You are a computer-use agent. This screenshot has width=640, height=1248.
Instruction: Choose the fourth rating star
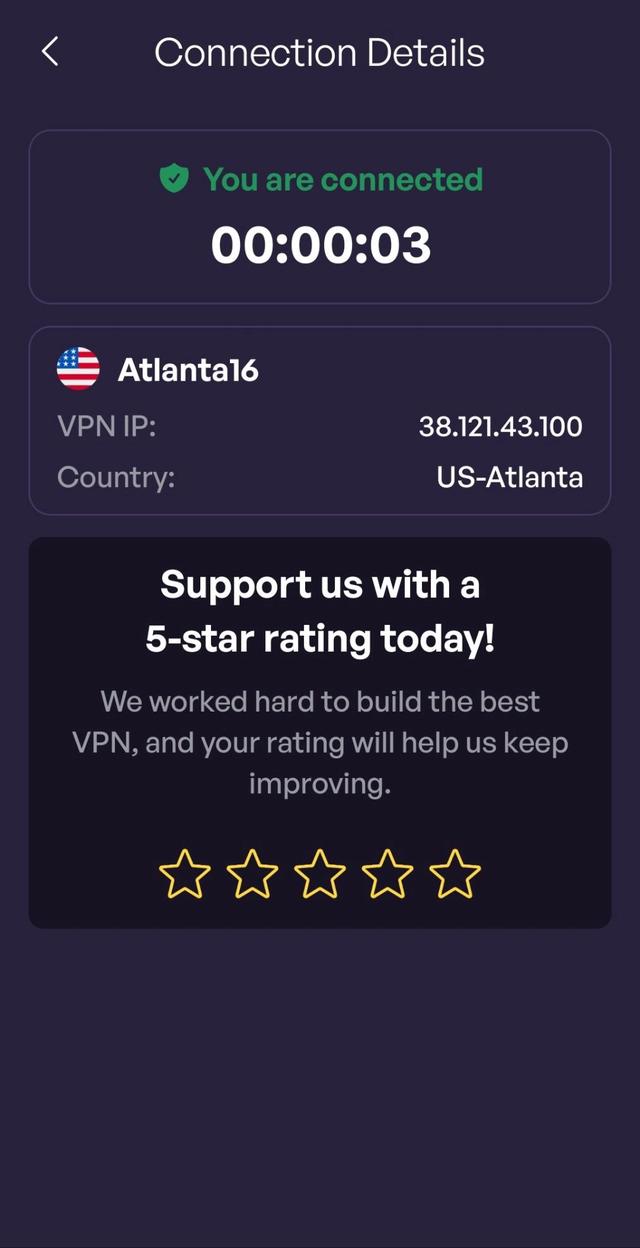(x=388, y=874)
